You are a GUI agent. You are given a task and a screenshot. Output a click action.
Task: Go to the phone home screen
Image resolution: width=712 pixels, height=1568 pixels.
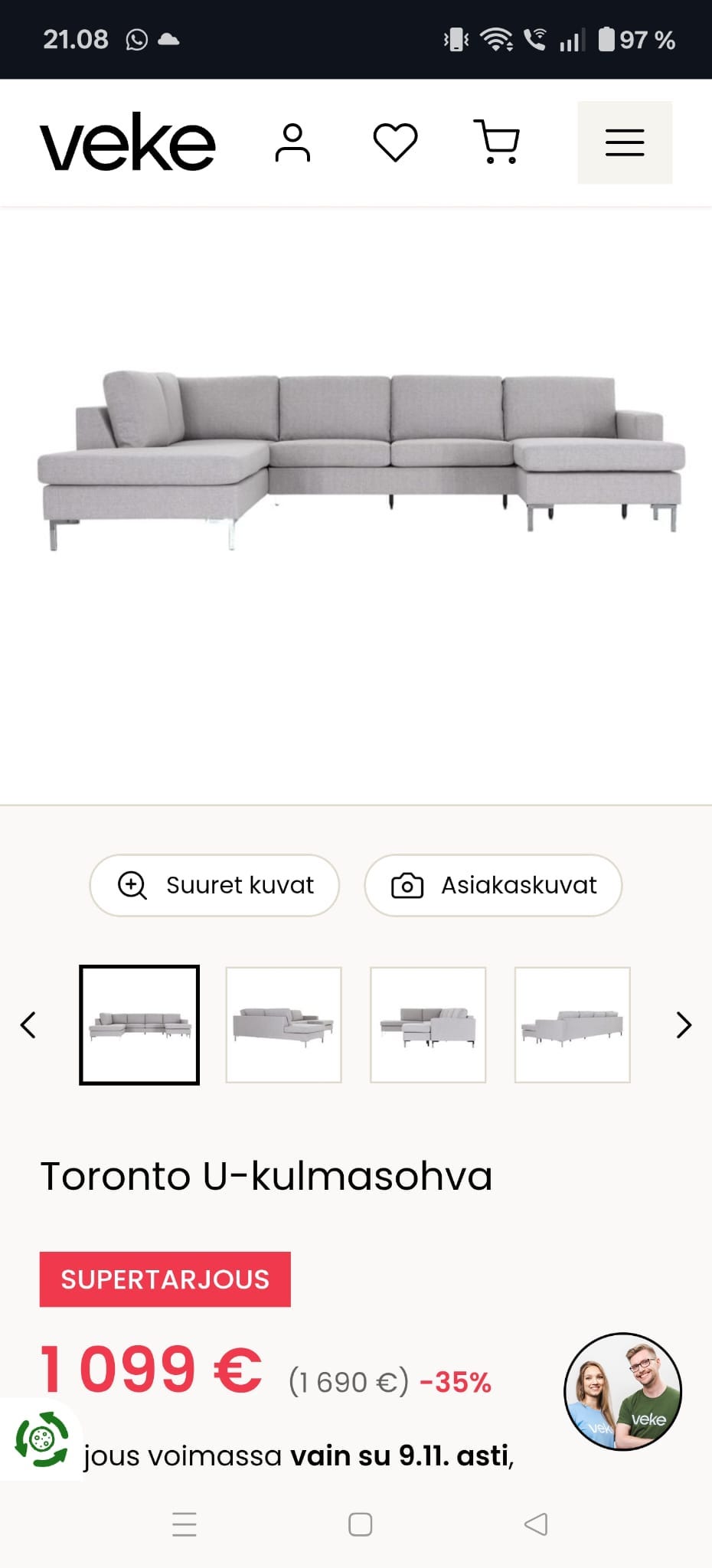tap(360, 1524)
